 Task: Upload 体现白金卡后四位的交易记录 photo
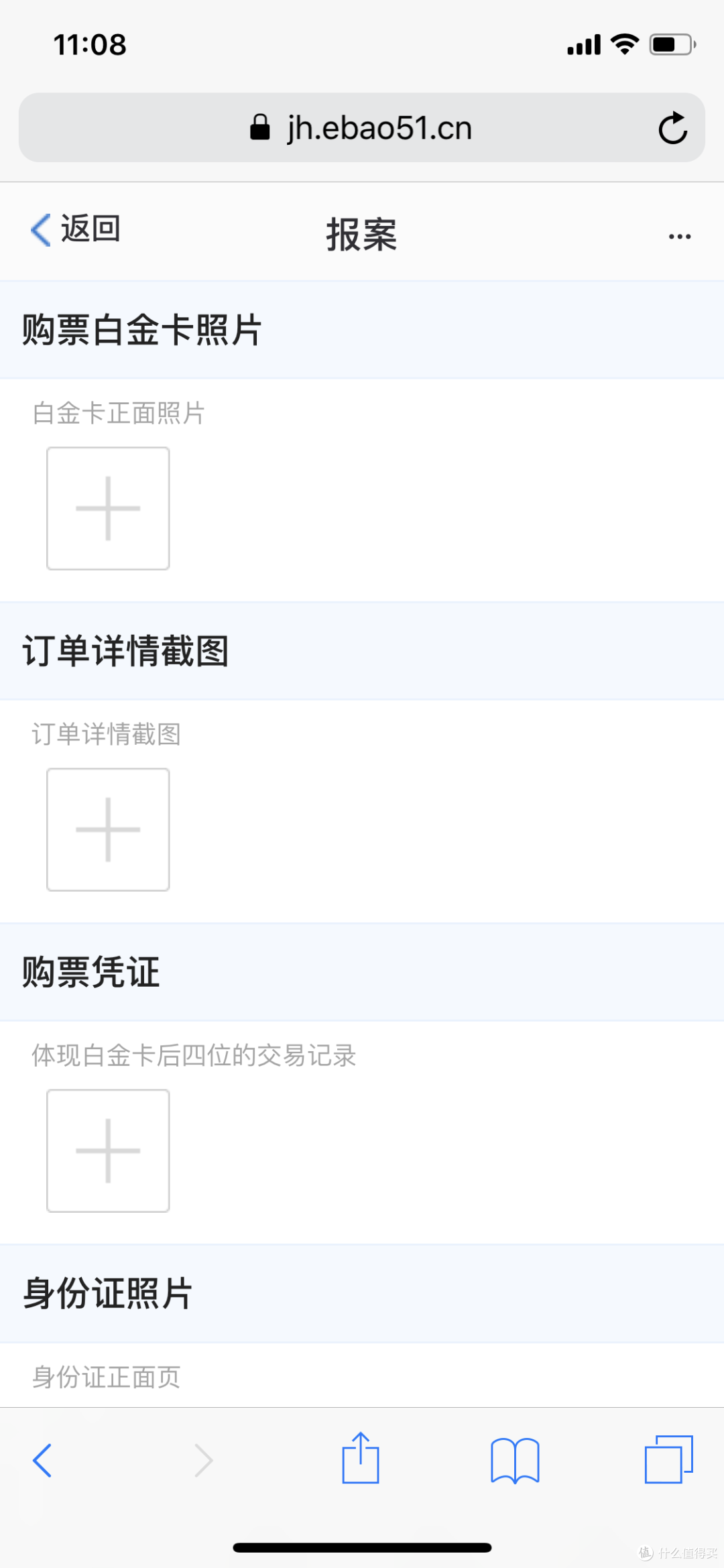click(108, 1151)
